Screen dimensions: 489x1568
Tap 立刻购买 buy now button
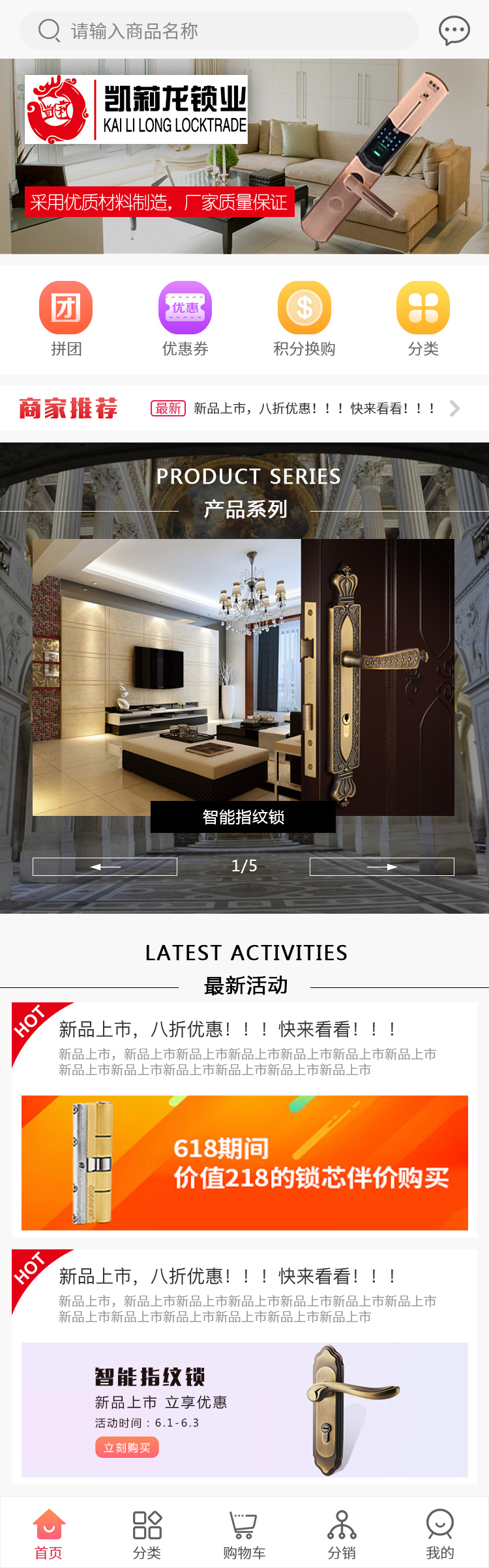[x=127, y=1447]
